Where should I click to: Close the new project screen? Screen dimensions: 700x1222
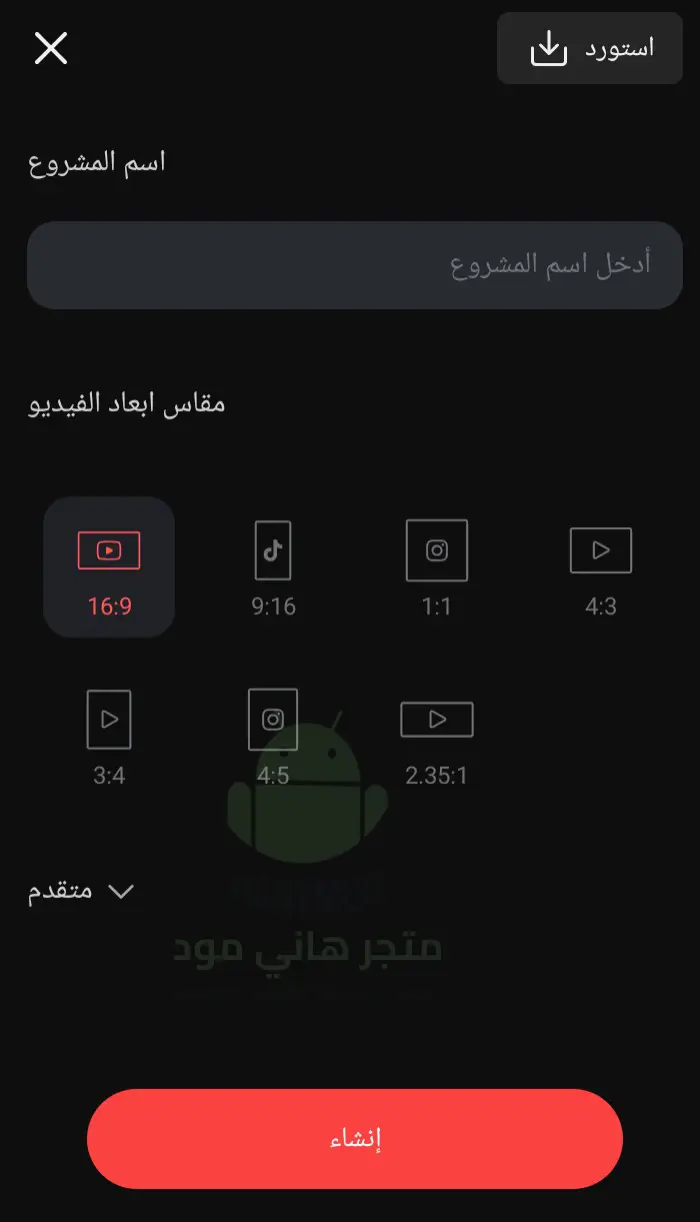(51, 48)
